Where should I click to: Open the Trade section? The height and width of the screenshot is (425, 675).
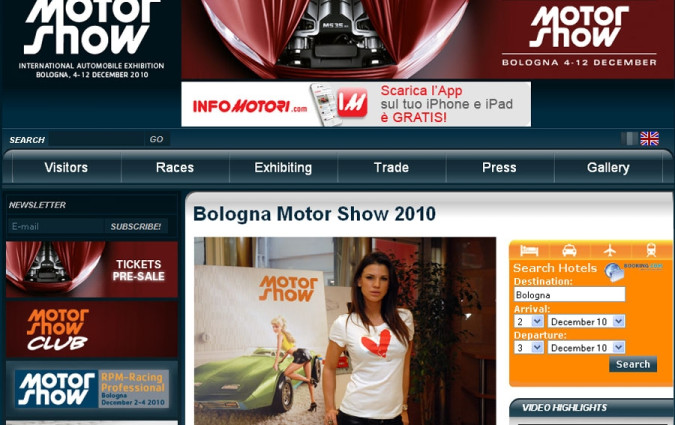pyautogui.click(x=391, y=168)
